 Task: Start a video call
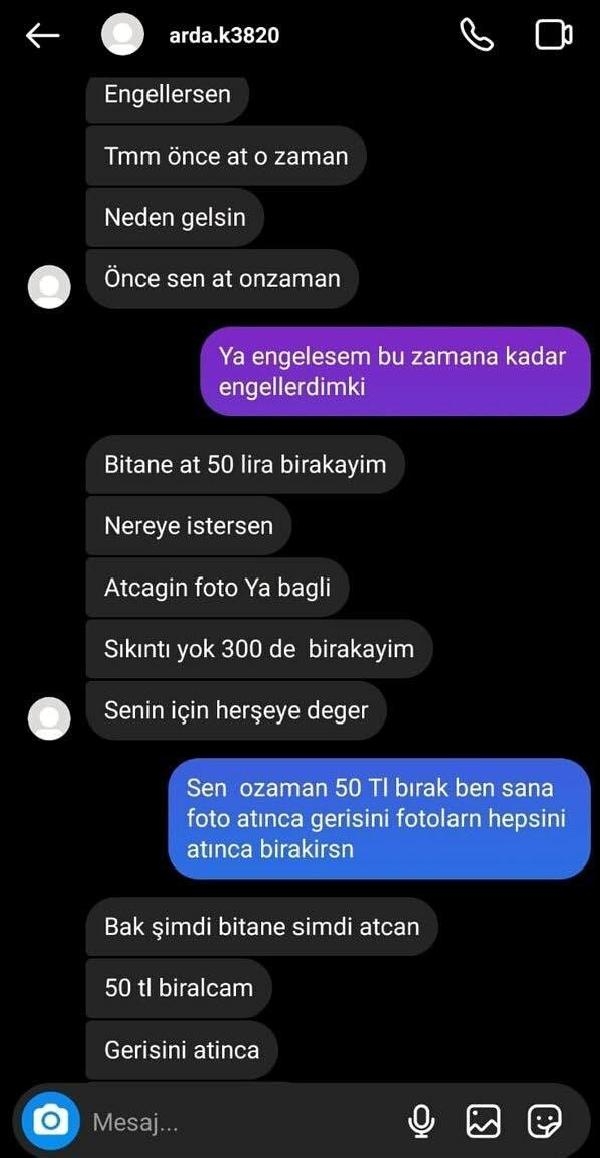[553, 36]
